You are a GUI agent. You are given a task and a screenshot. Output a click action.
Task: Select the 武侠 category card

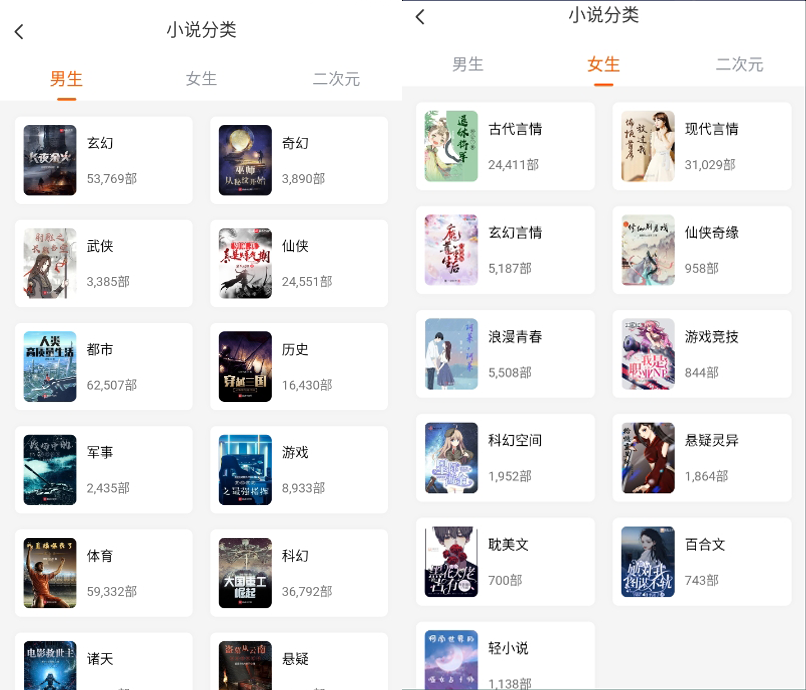point(104,263)
